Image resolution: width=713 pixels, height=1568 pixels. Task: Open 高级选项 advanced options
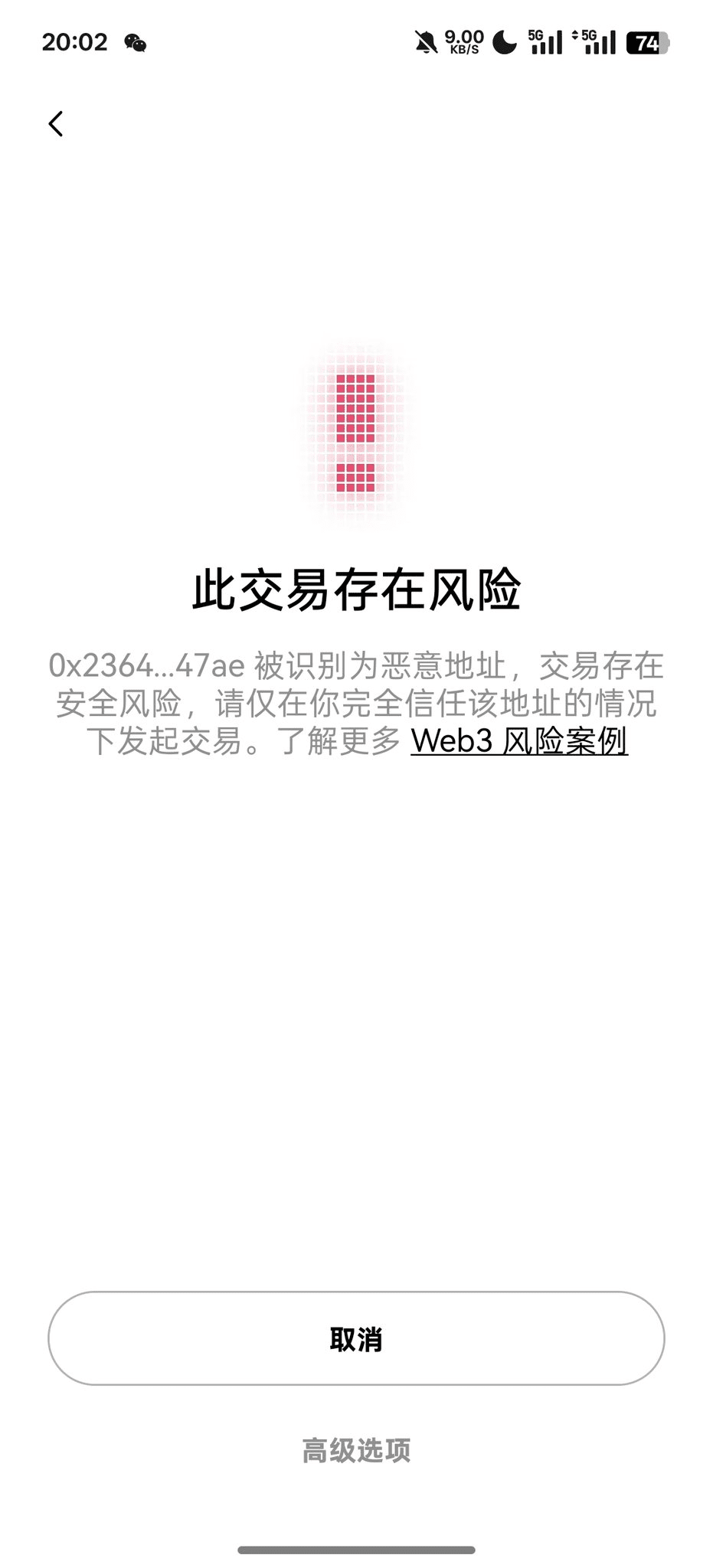356,1450
